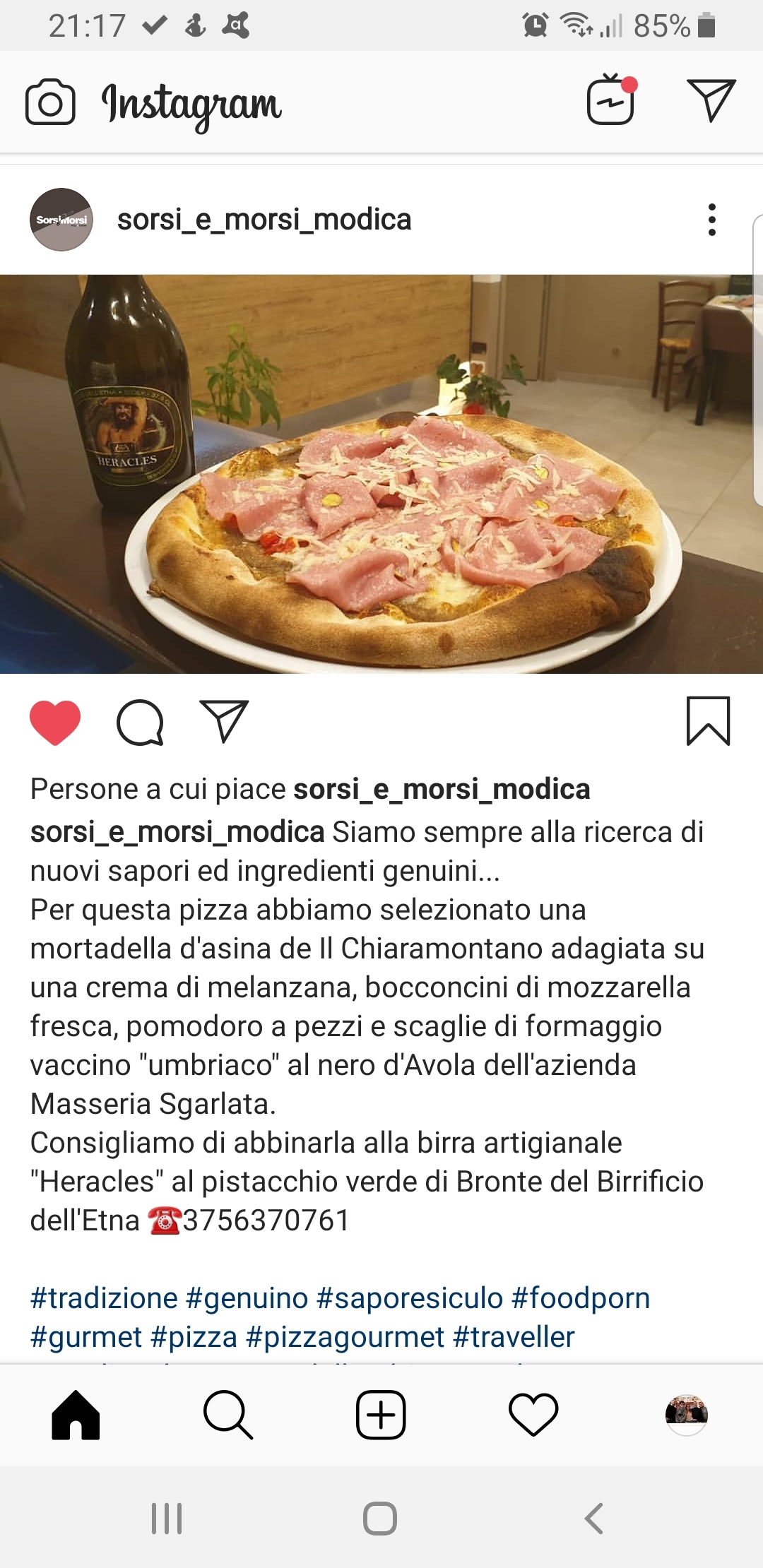Open the #foodporn hashtag
763x1568 pixels.
click(580, 1298)
